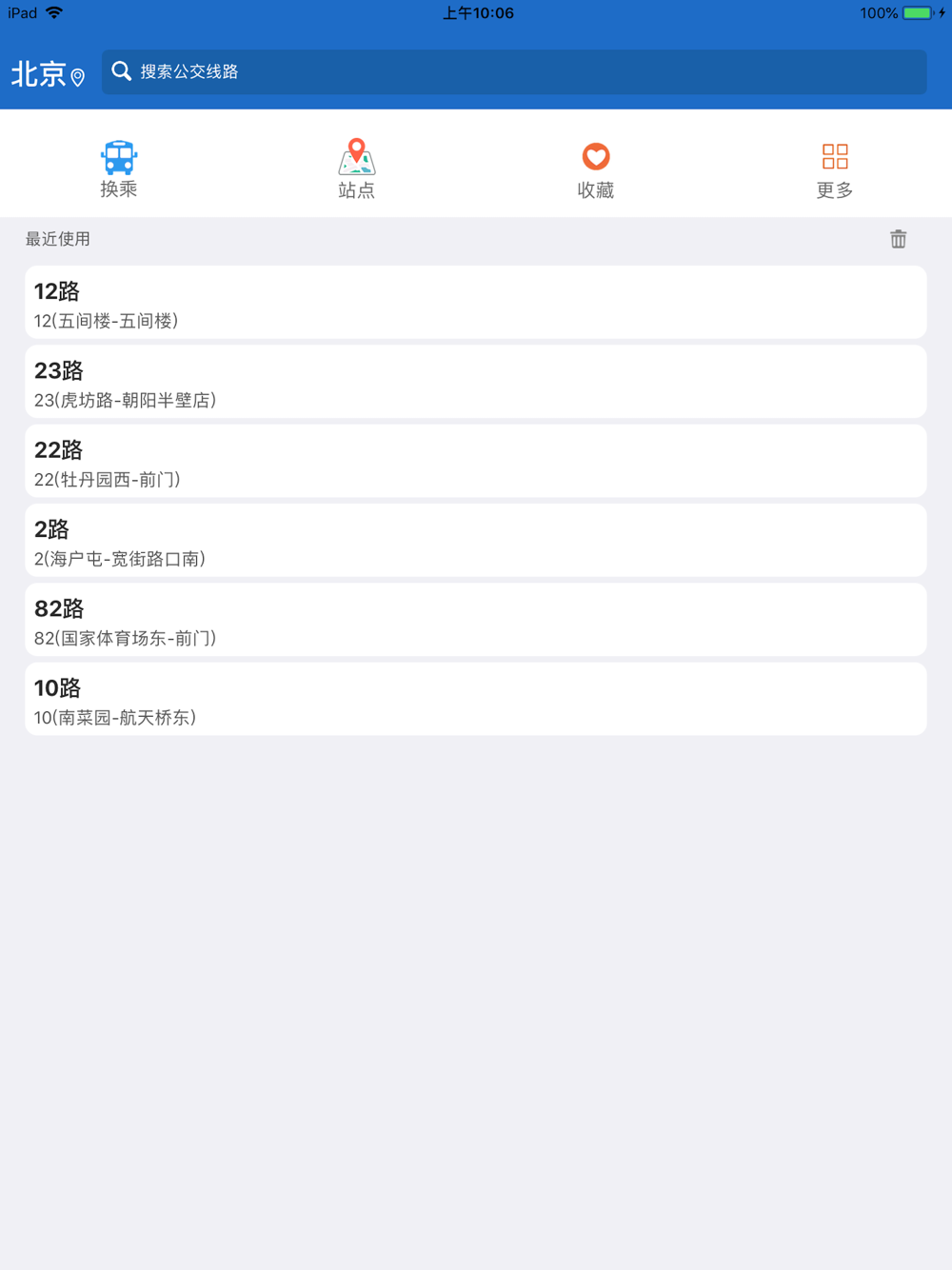Screen dimensions: 952x1270
Task: Open the 10路 南菜园 route
Action: [476, 699]
